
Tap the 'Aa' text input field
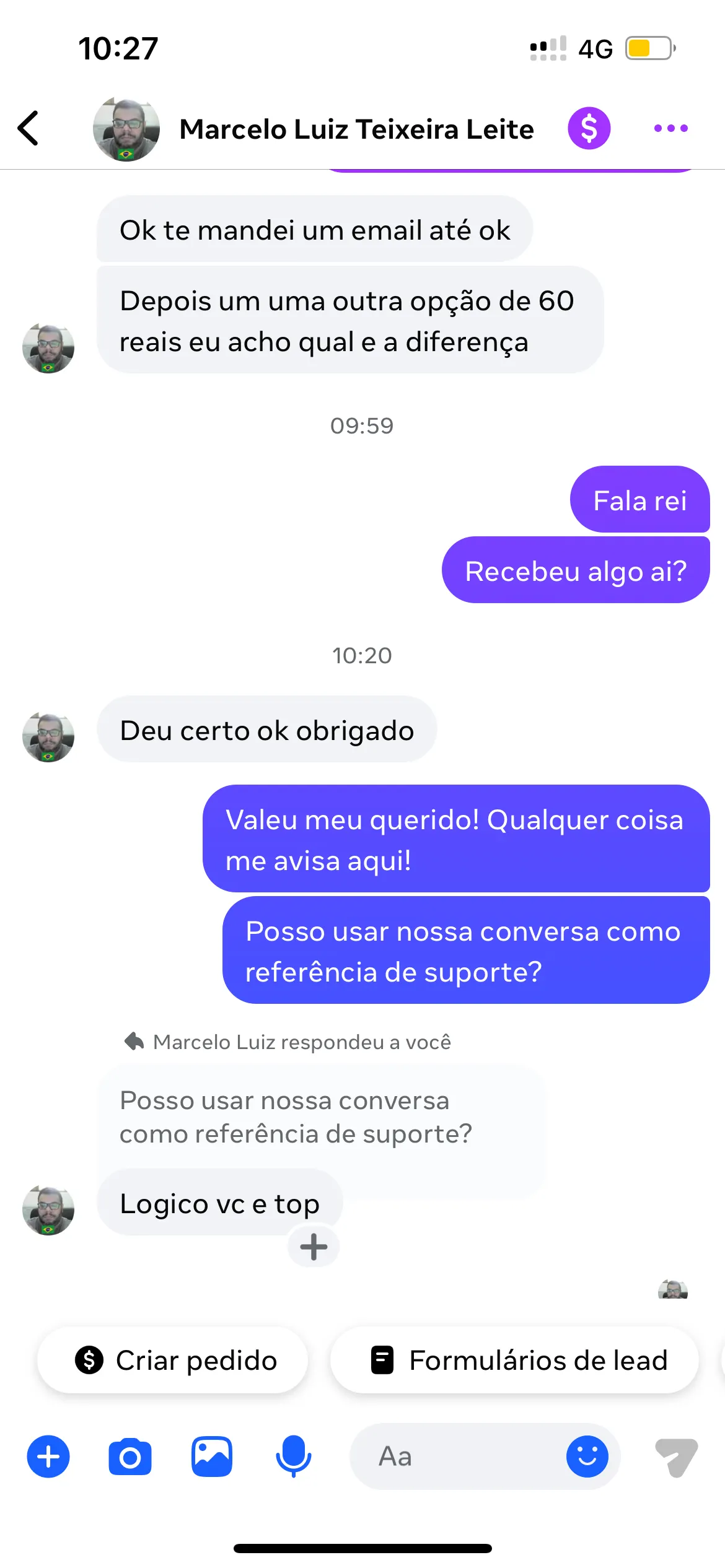point(434,1457)
